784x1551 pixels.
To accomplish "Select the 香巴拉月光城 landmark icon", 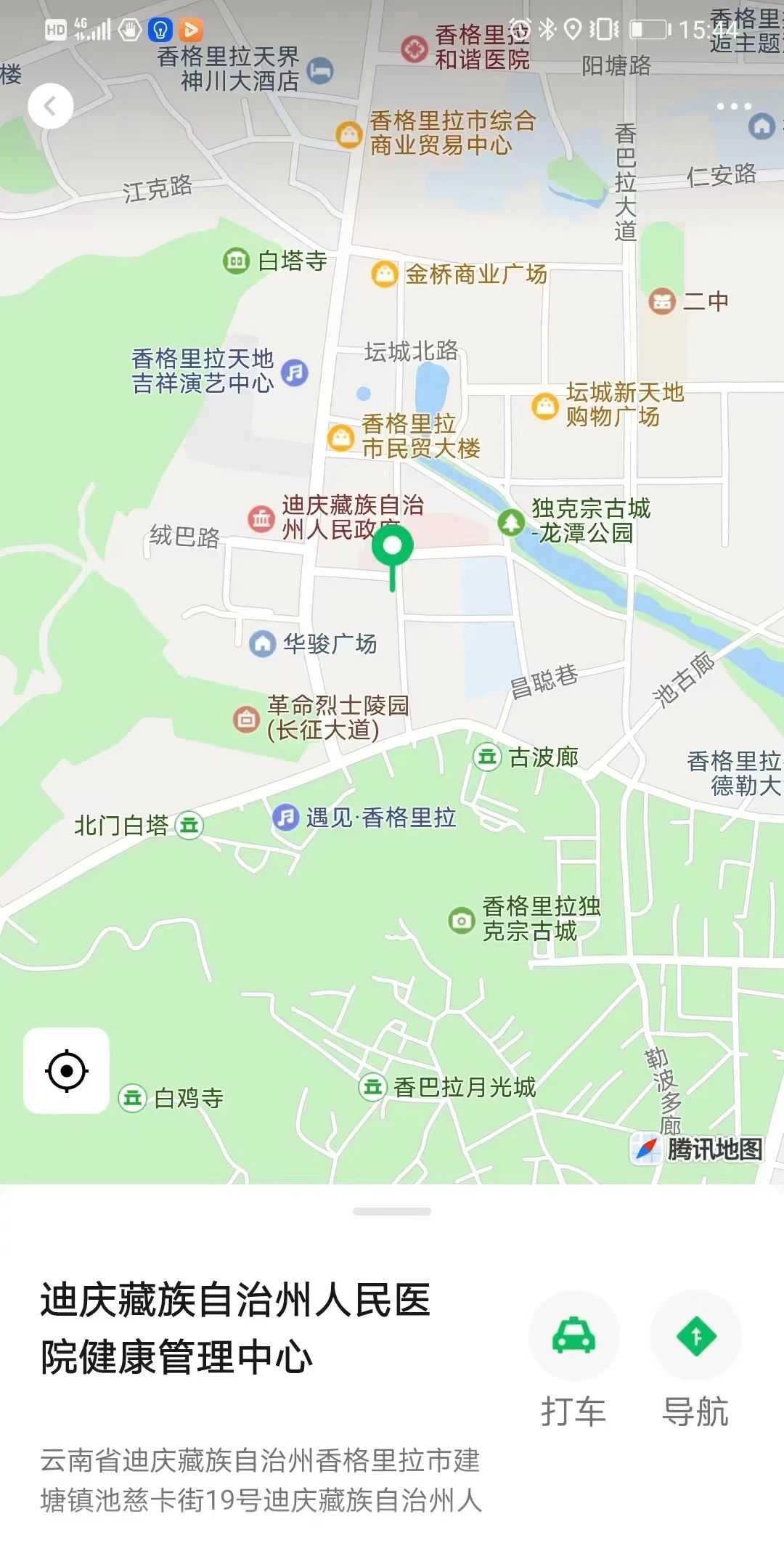I will pos(372,1085).
